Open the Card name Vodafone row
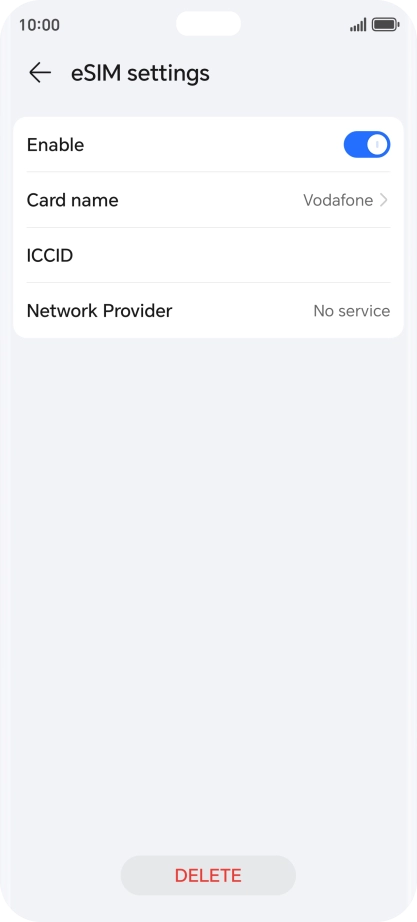The width and height of the screenshot is (417, 922). click(x=208, y=201)
